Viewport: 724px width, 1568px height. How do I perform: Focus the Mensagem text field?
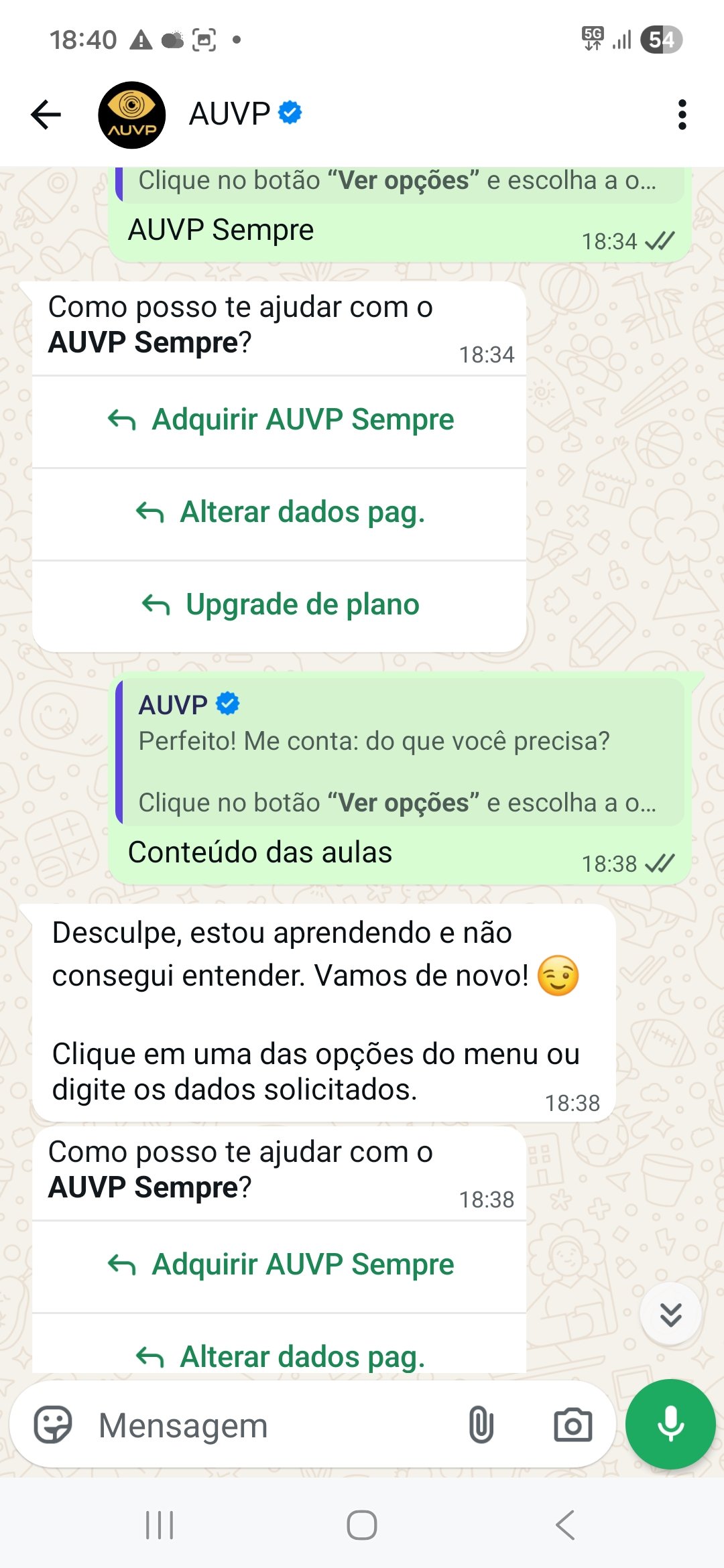[x=268, y=1425]
